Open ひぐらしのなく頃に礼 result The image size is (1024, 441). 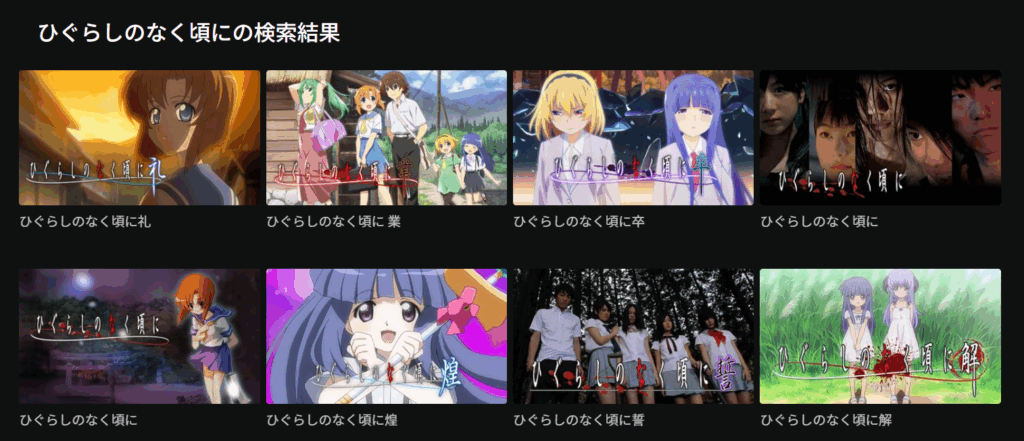pyautogui.click(x=139, y=137)
